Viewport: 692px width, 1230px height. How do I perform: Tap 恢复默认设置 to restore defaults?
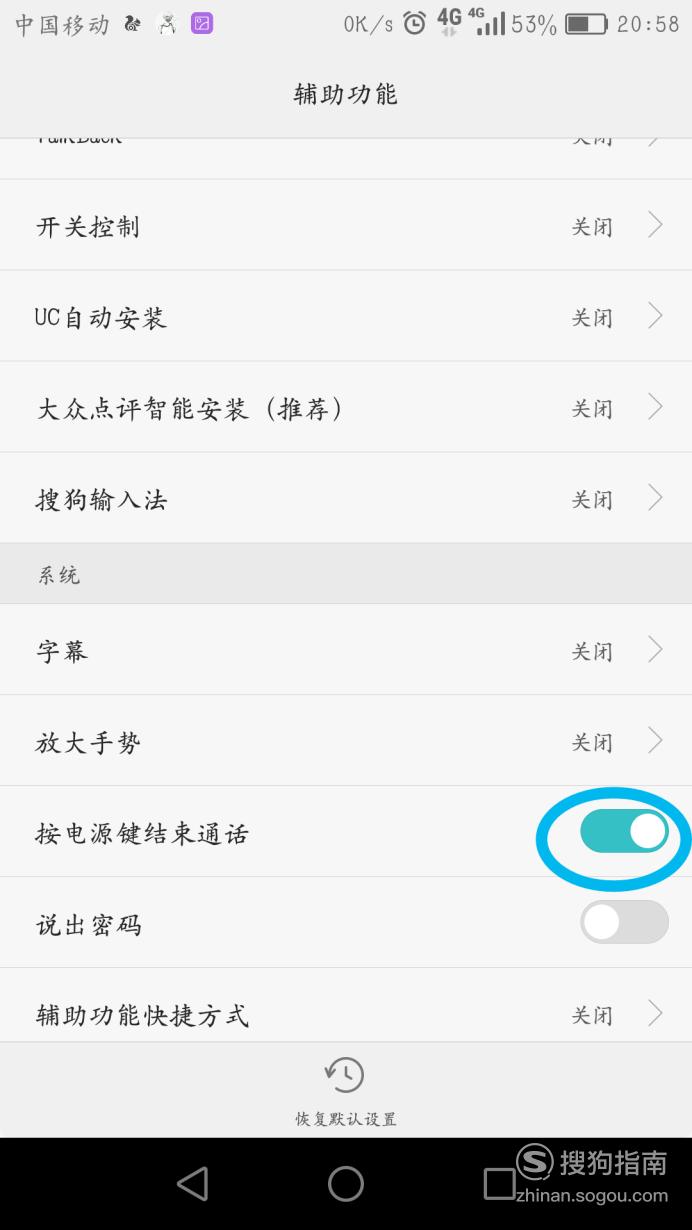(345, 1092)
